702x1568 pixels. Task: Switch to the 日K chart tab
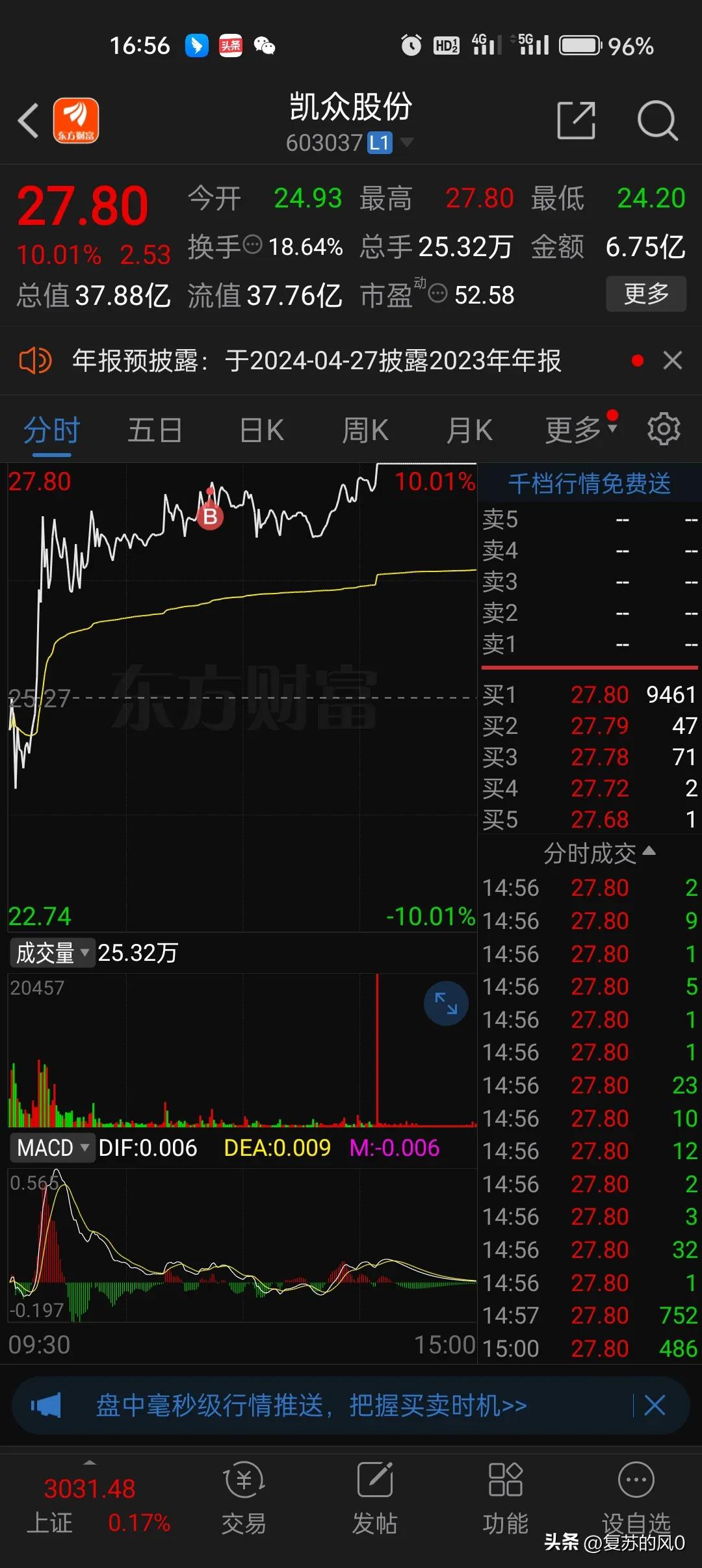pyautogui.click(x=261, y=430)
